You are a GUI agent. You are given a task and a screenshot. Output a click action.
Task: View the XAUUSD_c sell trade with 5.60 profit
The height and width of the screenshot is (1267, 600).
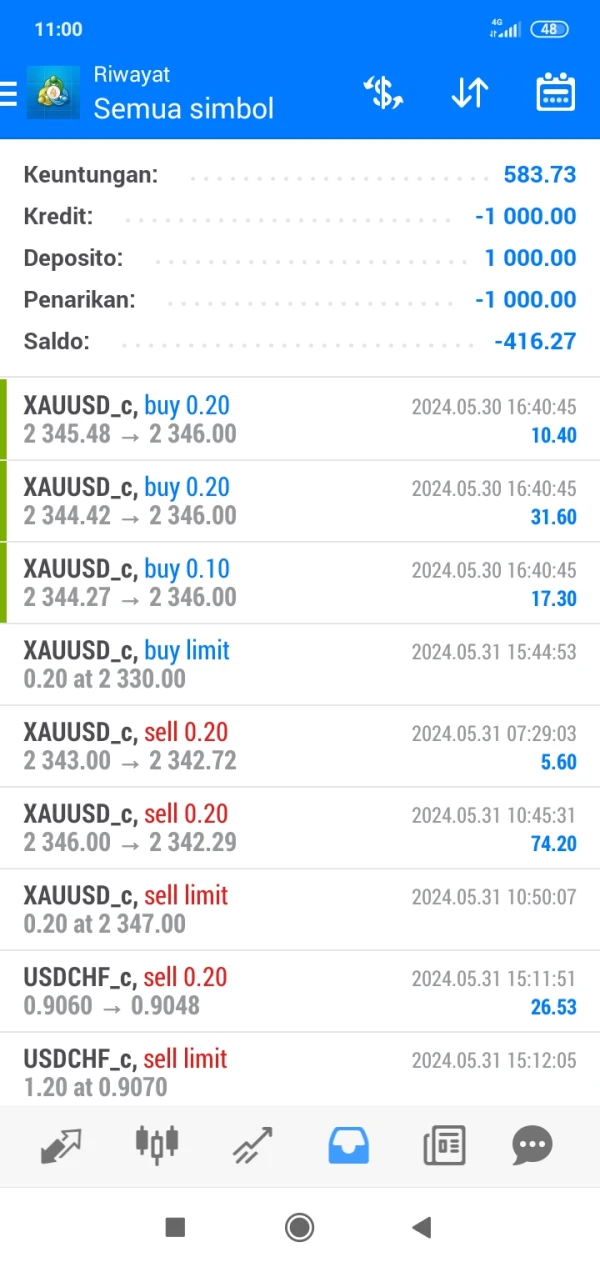point(300,748)
